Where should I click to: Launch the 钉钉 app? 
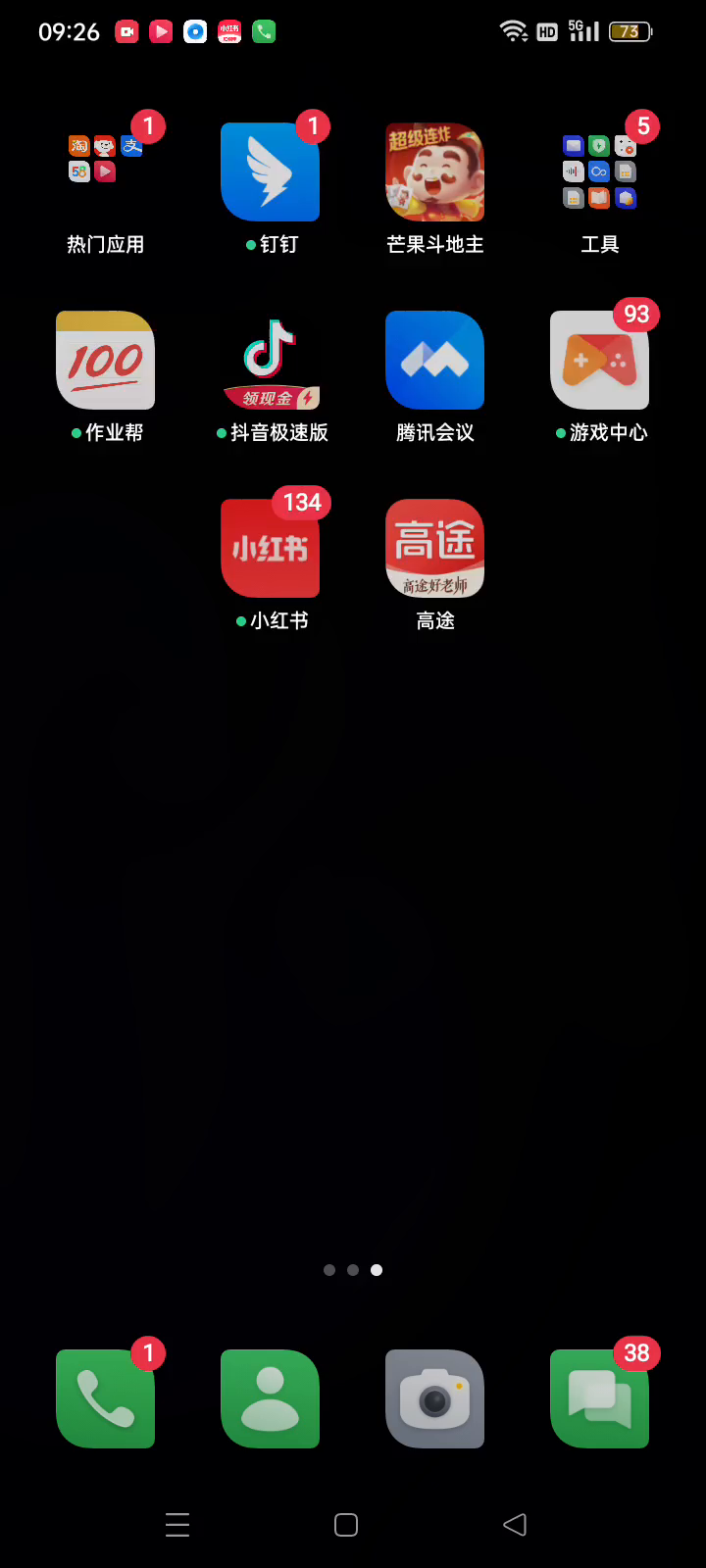point(271,172)
